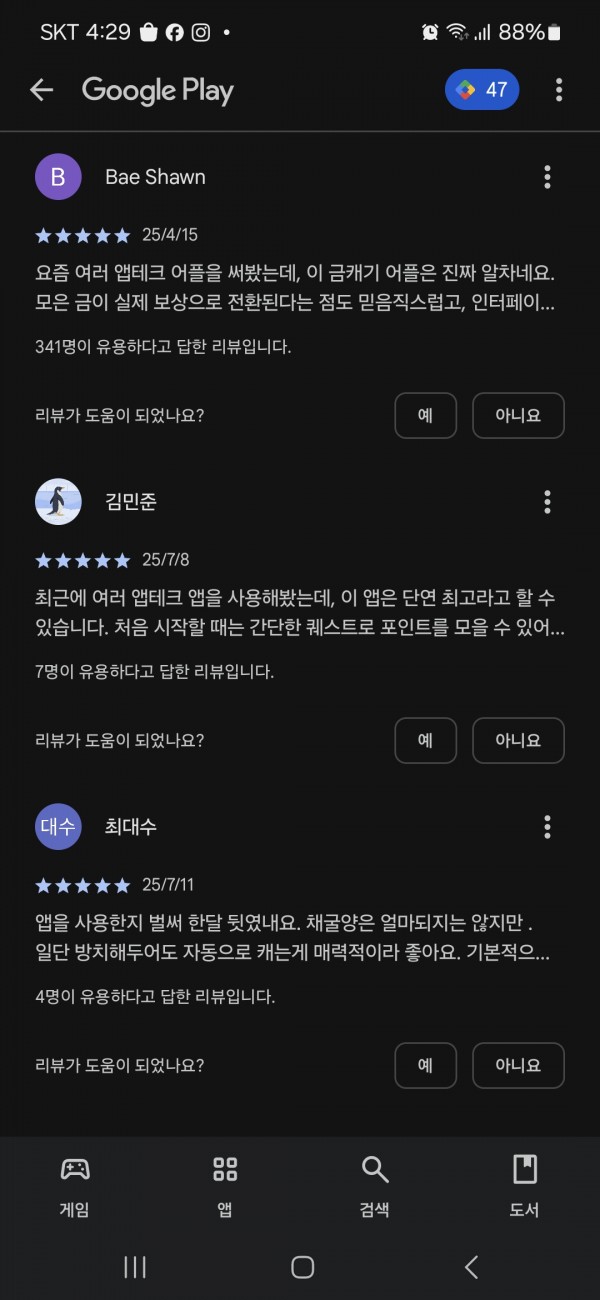The height and width of the screenshot is (1300, 600).
Task: Open the system recent apps button
Action: pyautogui.click(x=135, y=1267)
